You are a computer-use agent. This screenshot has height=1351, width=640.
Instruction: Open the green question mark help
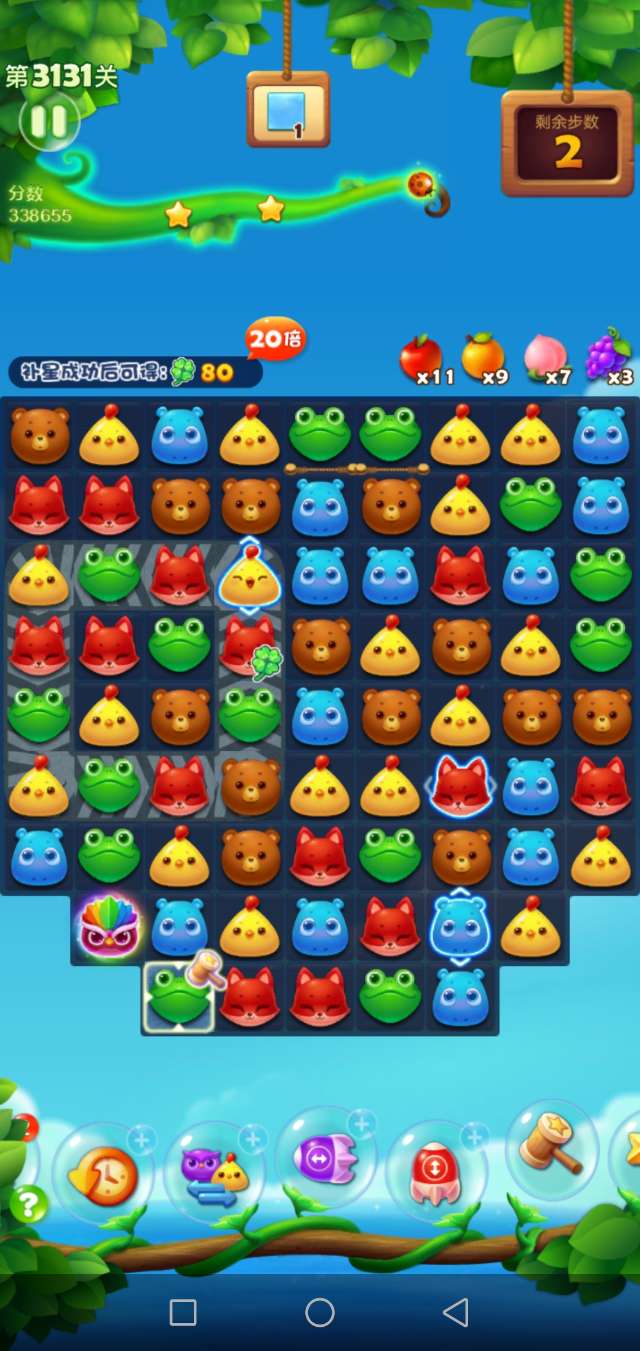point(29,1204)
